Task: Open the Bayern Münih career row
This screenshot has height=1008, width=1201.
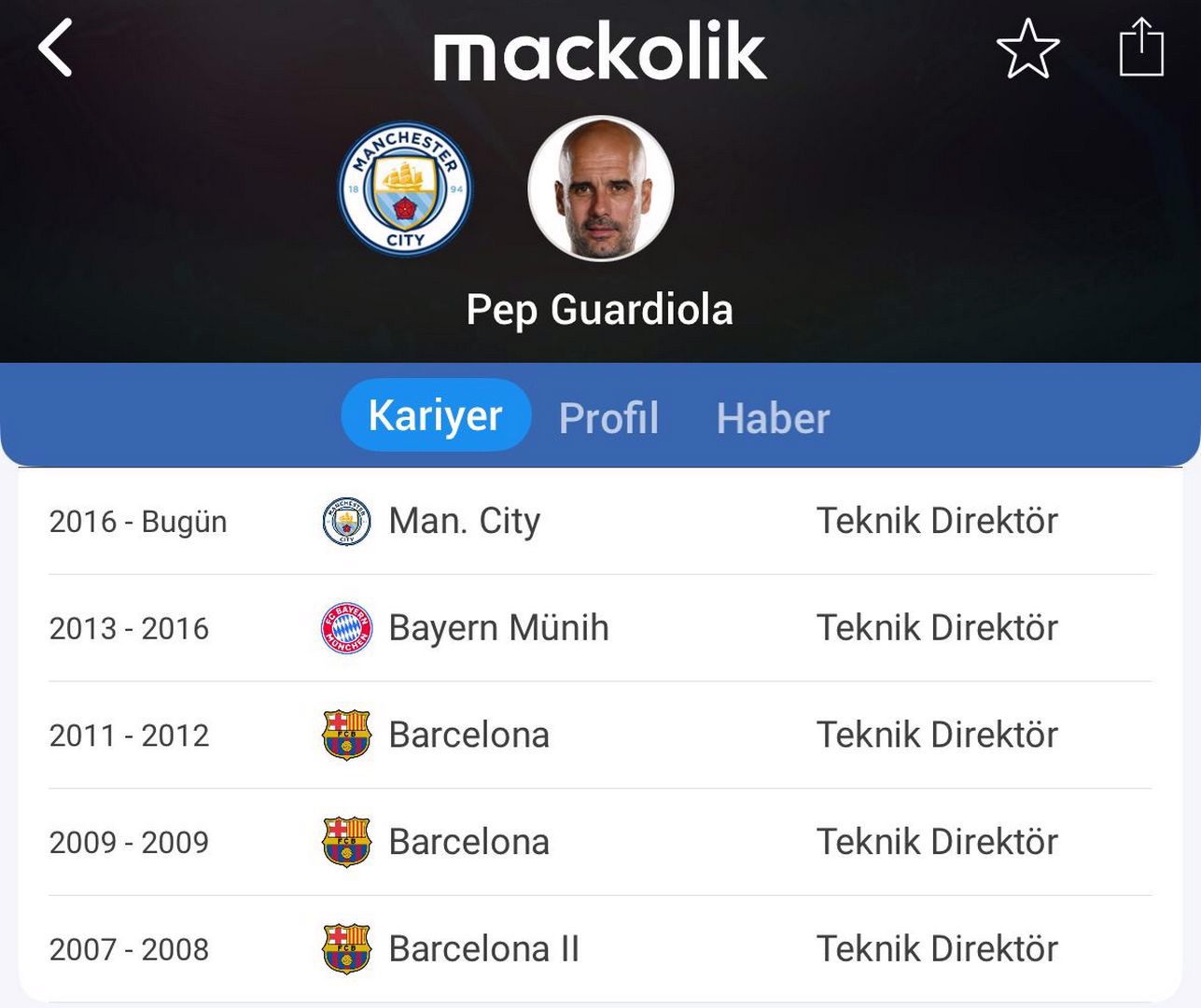Action: tap(497, 628)
